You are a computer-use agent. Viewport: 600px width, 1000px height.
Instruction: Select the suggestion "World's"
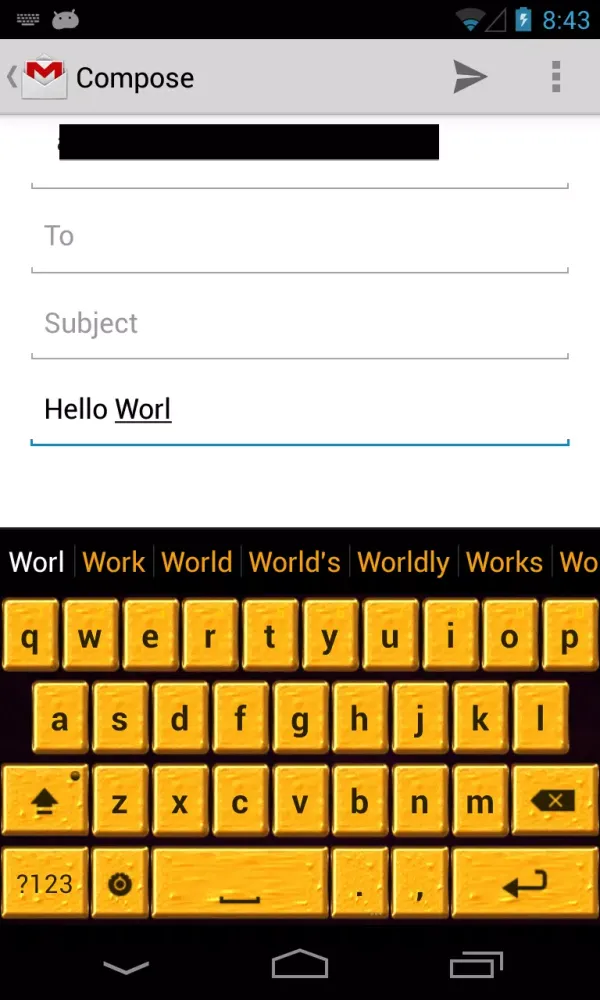click(x=294, y=562)
